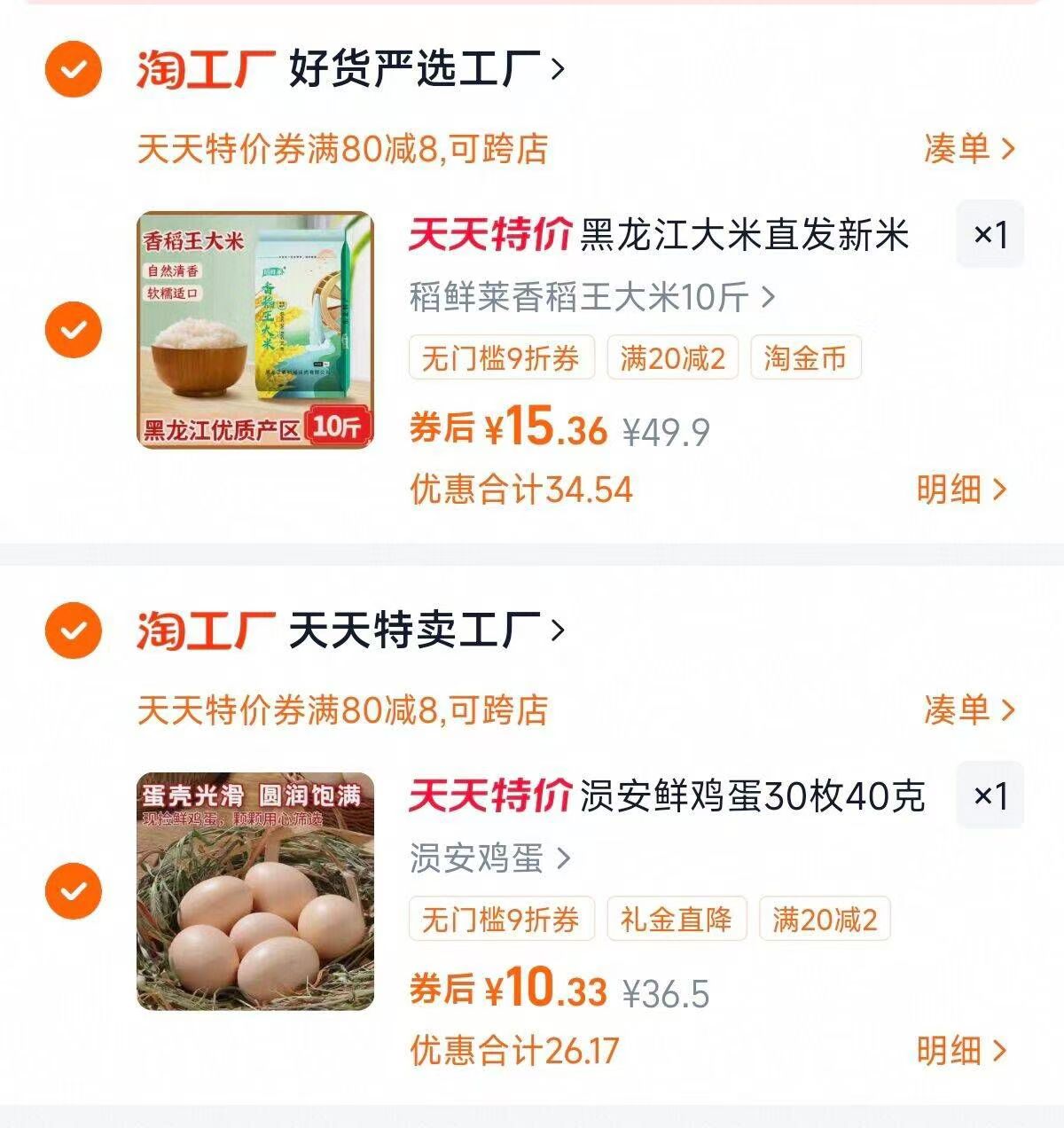Open the 涢安鲜鸡蛋30枚40克 product title
The height and width of the screenshot is (1128, 1064).
click(x=752, y=796)
